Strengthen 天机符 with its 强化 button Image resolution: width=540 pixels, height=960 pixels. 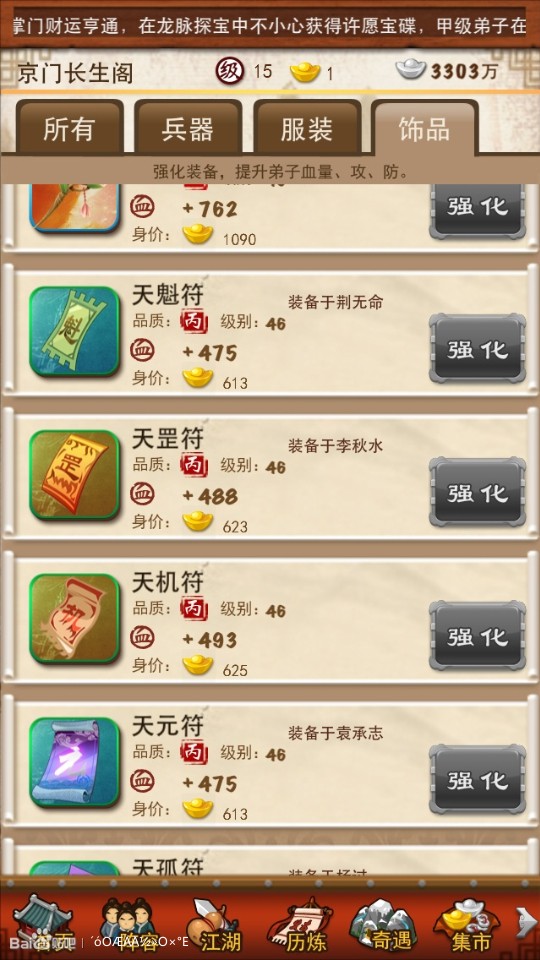click(477, 636)
